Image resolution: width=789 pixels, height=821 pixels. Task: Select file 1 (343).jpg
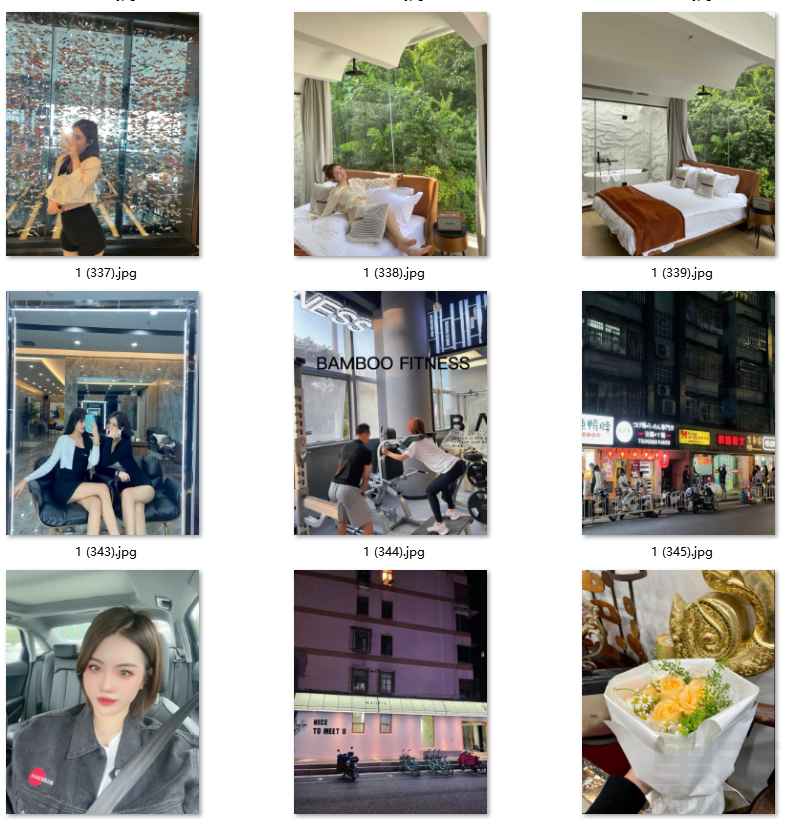102,413
